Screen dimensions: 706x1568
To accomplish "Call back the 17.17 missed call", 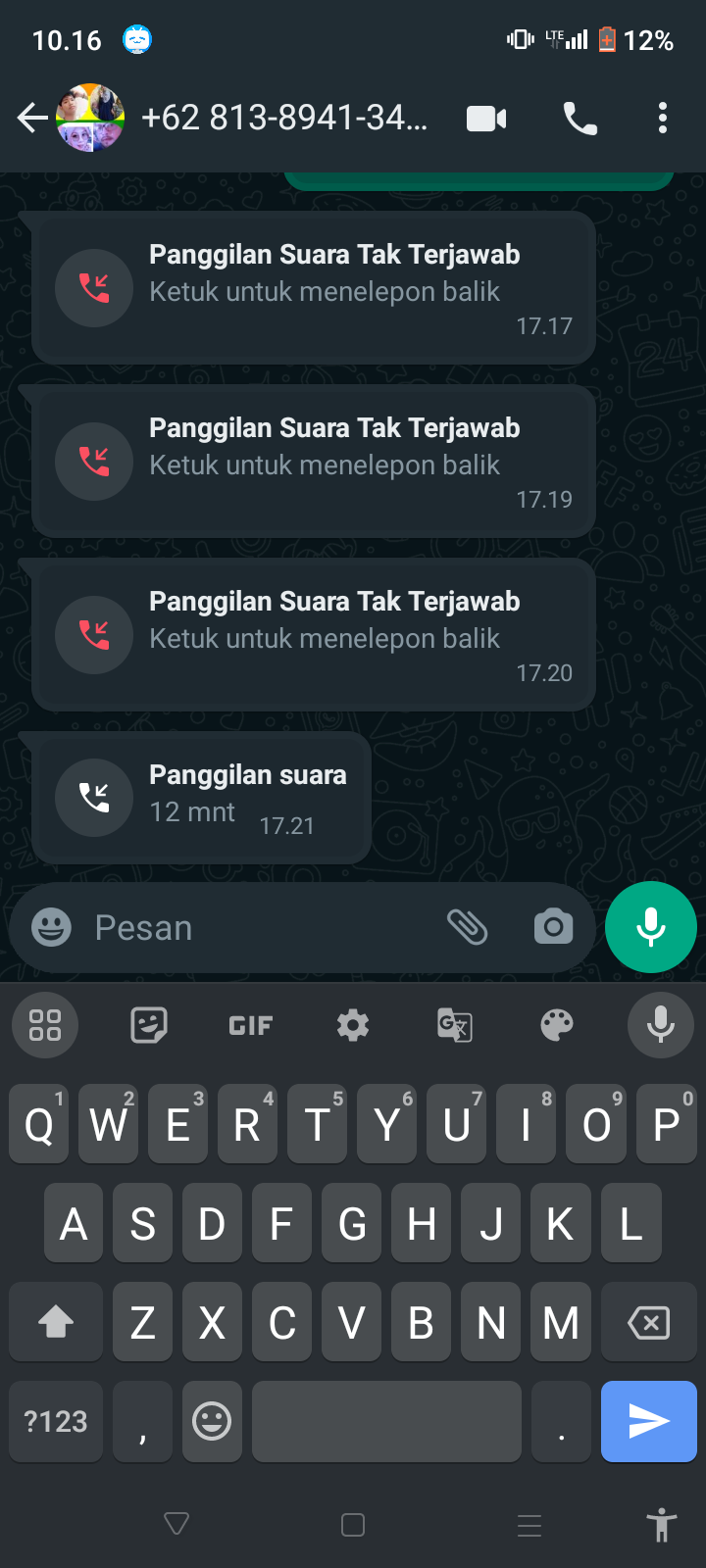I will pos(314,288).
